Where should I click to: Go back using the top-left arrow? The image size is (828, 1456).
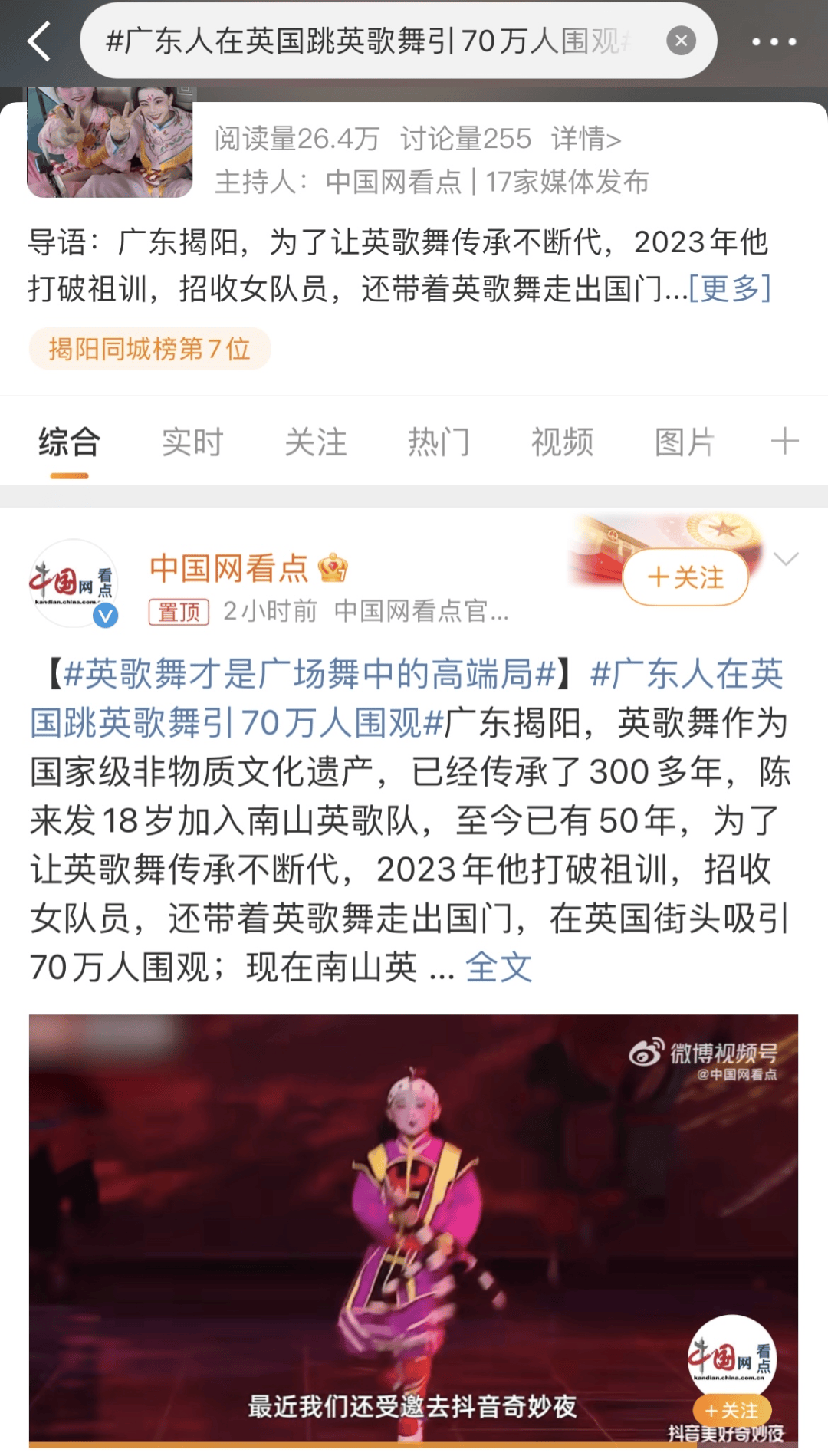coord(38,41)
